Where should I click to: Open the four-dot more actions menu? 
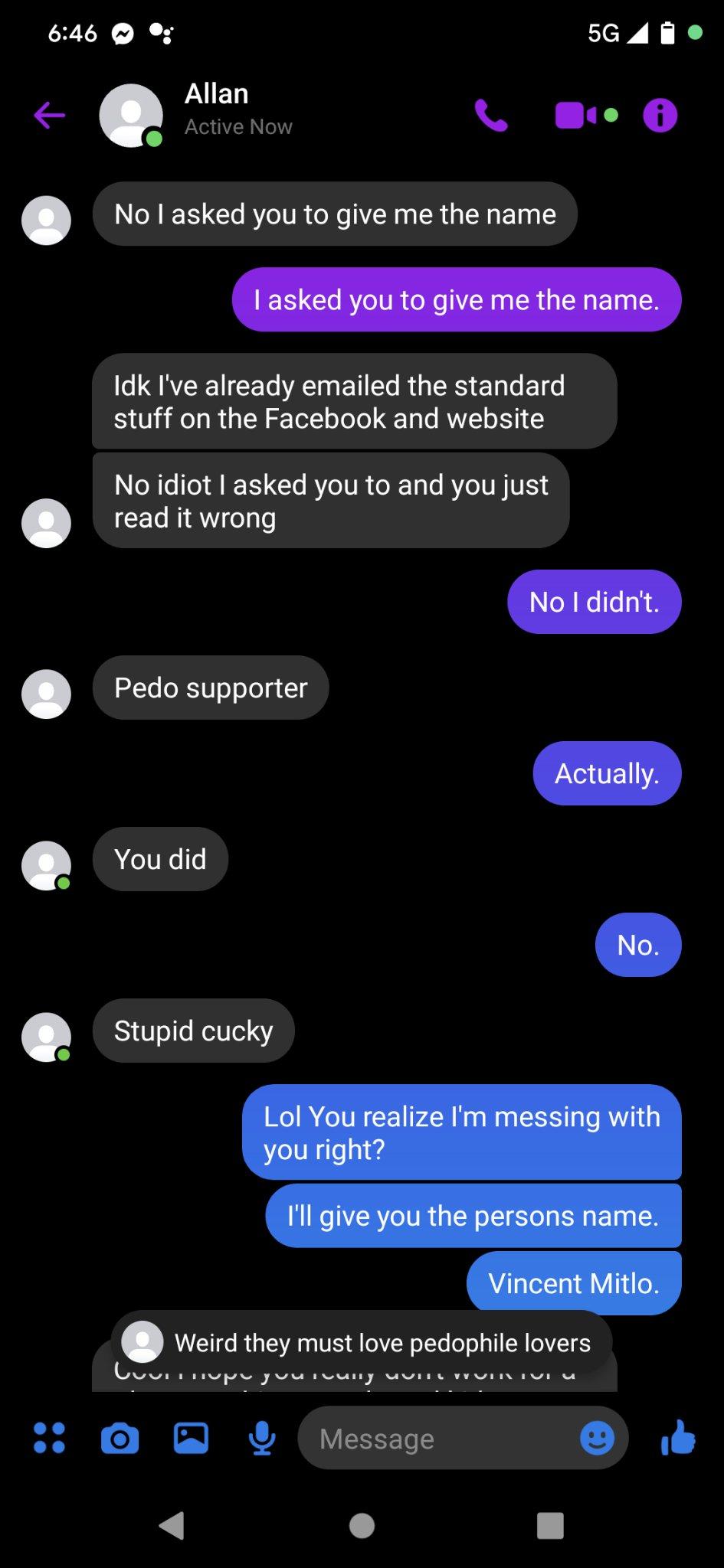tap(50, 1438)
